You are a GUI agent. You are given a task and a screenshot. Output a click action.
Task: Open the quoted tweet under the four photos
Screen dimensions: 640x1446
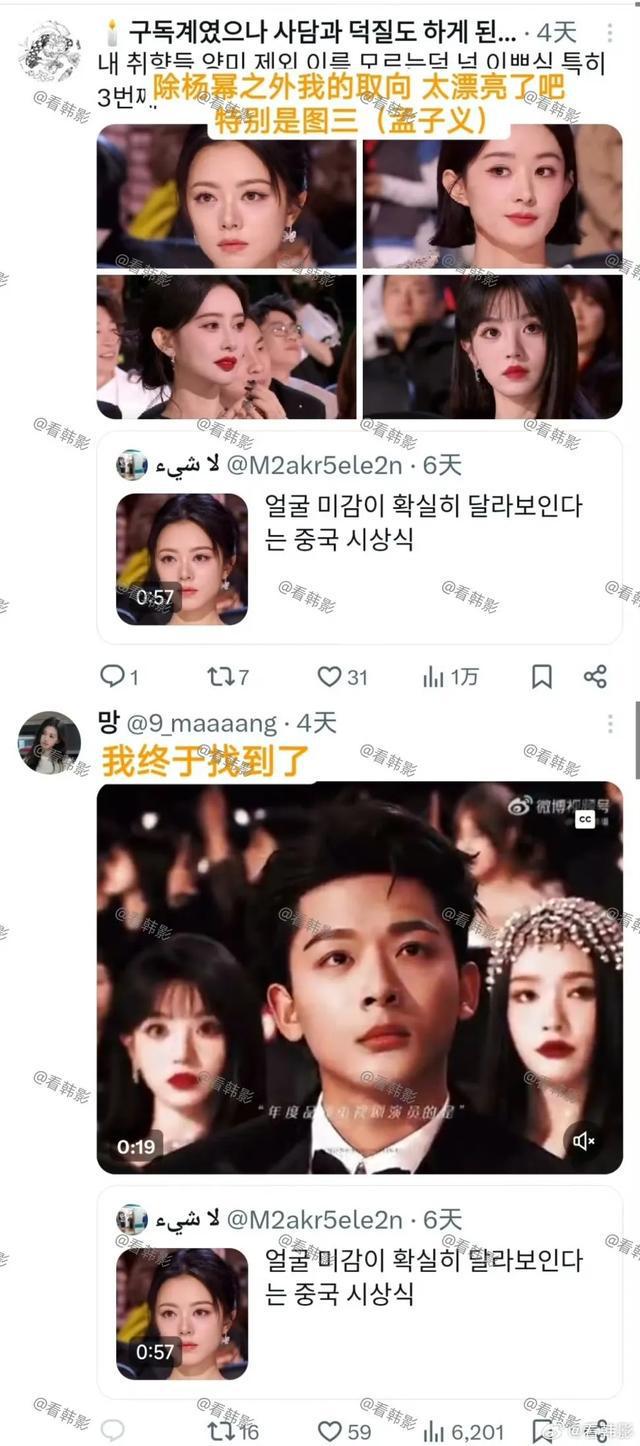pos(360,537)
